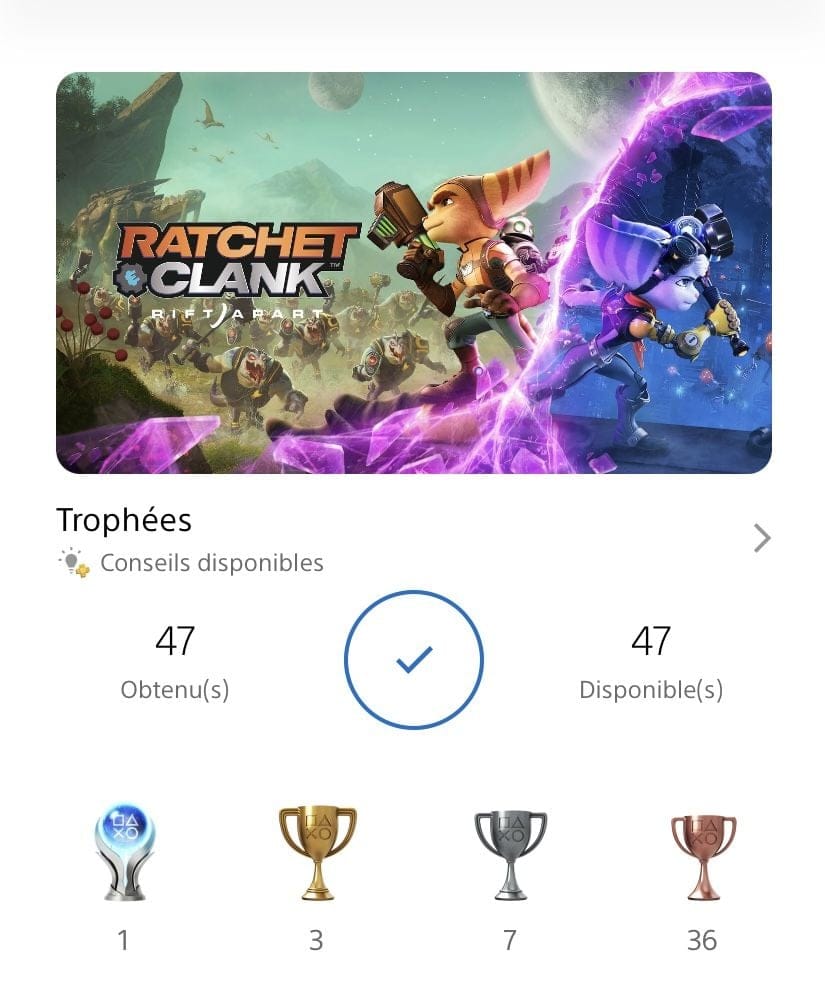Open the Ratchet & Clank game banner
Viewport: 825px width, 987px height.
tap(413, 273)
